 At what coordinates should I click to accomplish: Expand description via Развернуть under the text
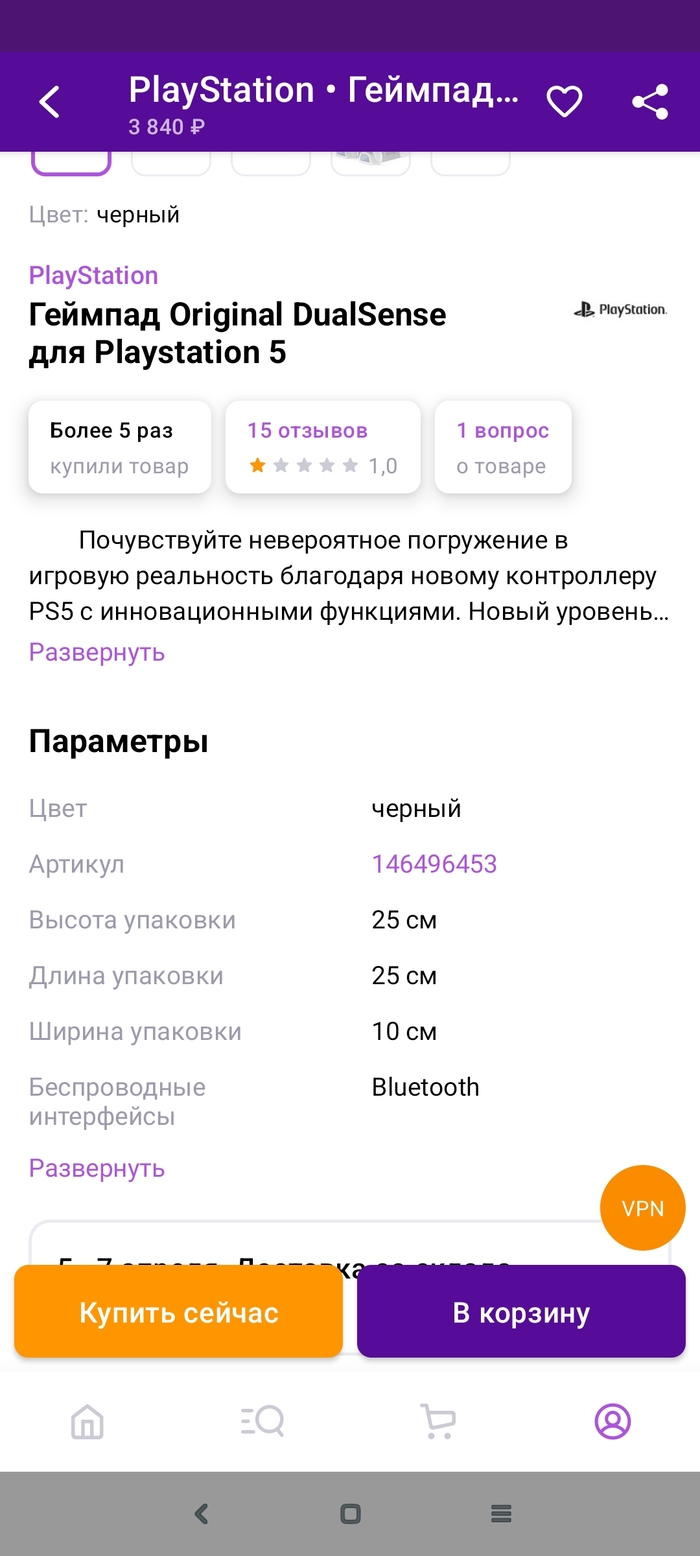[x=96, y=652]
